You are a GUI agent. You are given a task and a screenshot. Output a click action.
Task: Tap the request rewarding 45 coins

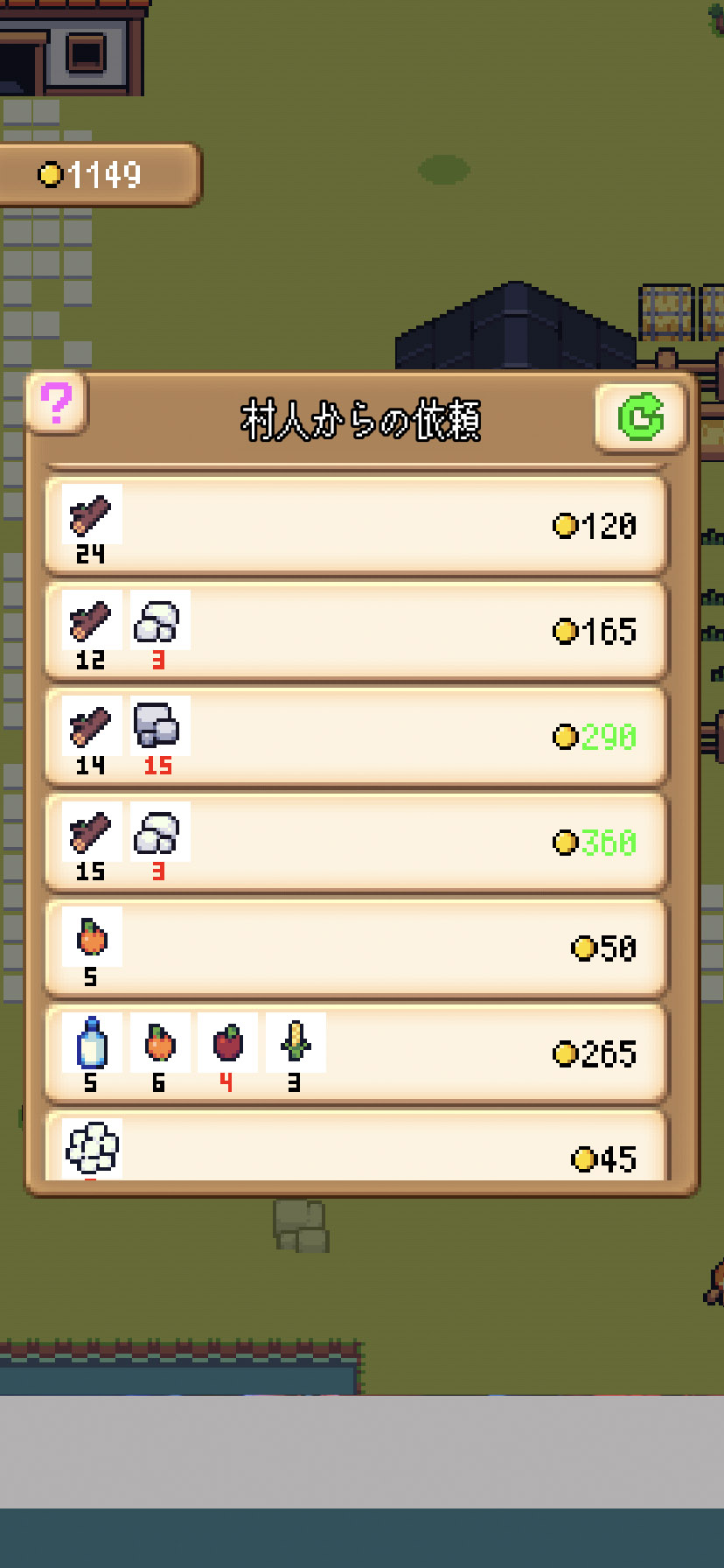coord(356,1150)
